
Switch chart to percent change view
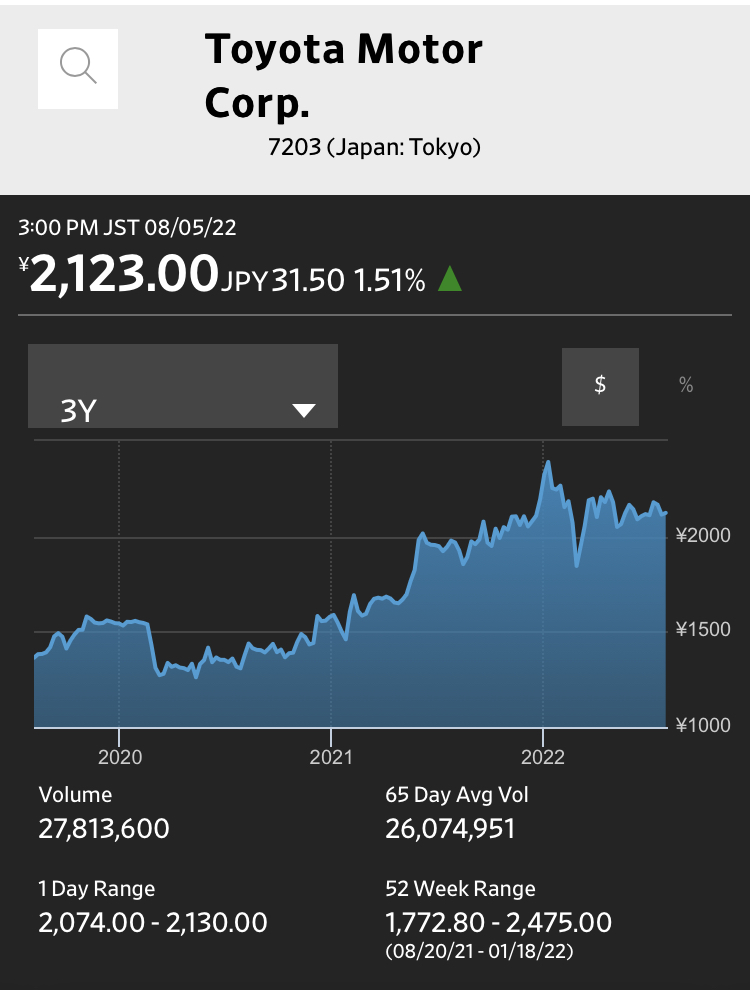(686, 386)
